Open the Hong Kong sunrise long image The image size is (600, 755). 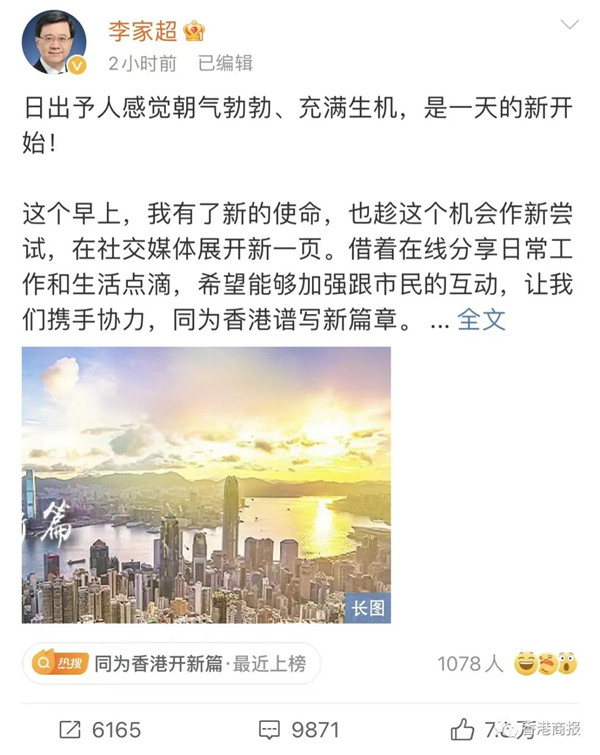206,485
